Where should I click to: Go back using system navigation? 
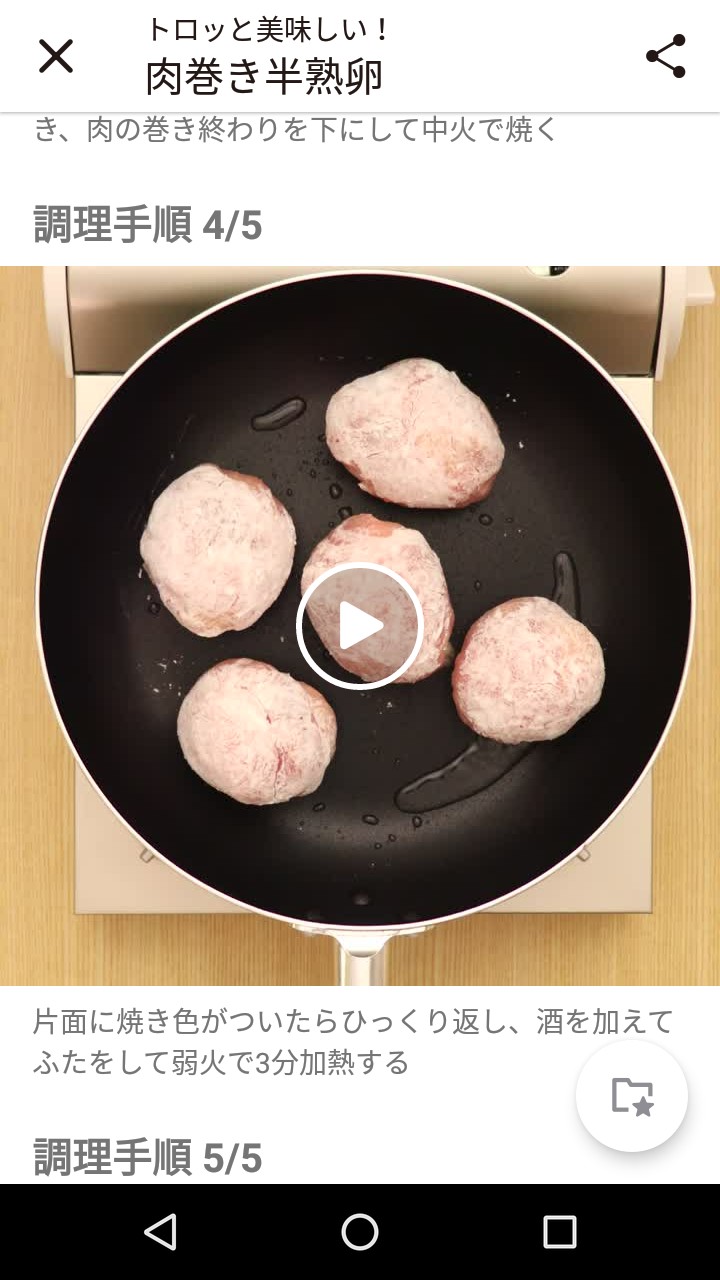coord(160,1232)
